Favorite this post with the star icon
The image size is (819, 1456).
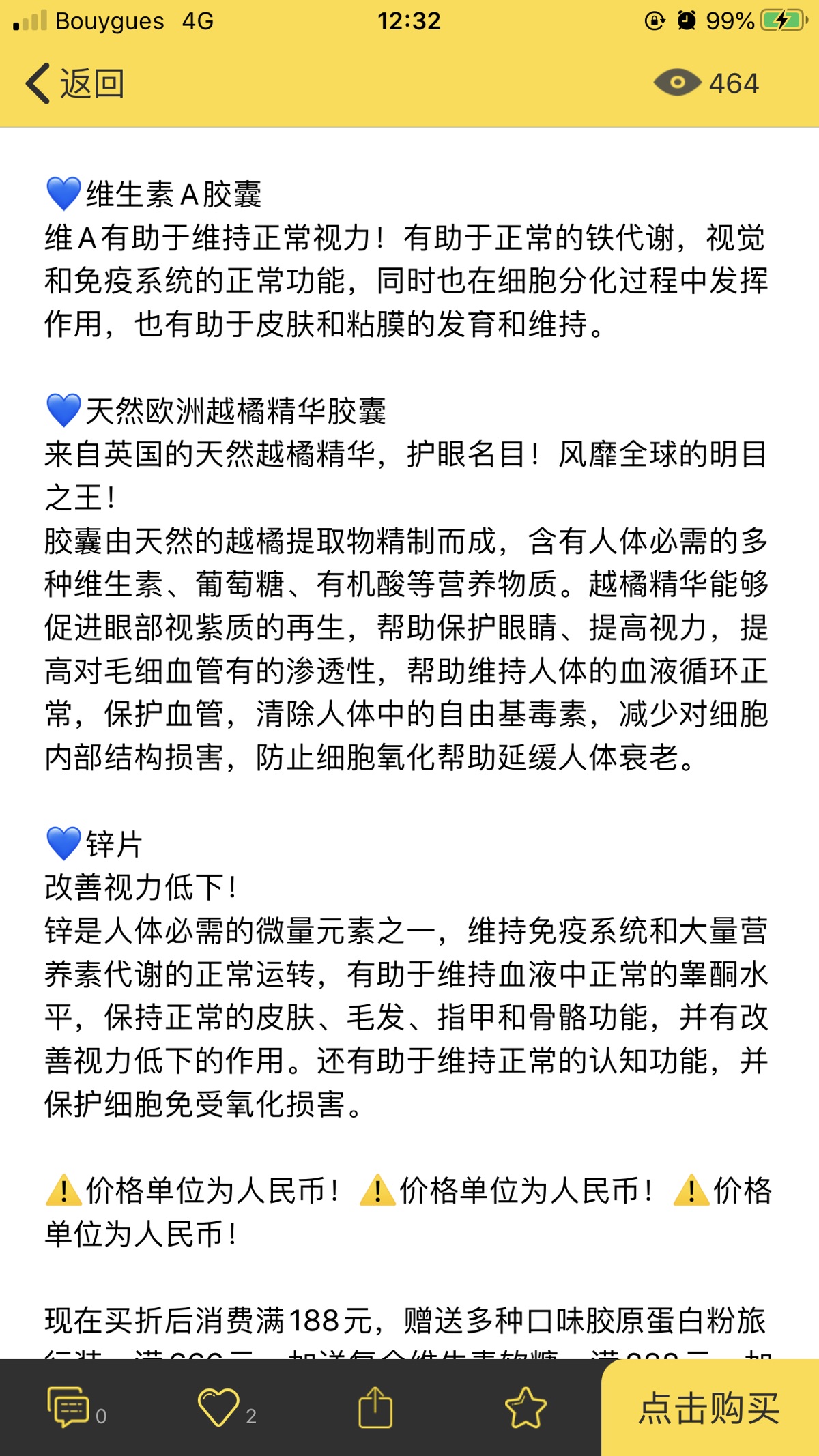pos(526,1407)
